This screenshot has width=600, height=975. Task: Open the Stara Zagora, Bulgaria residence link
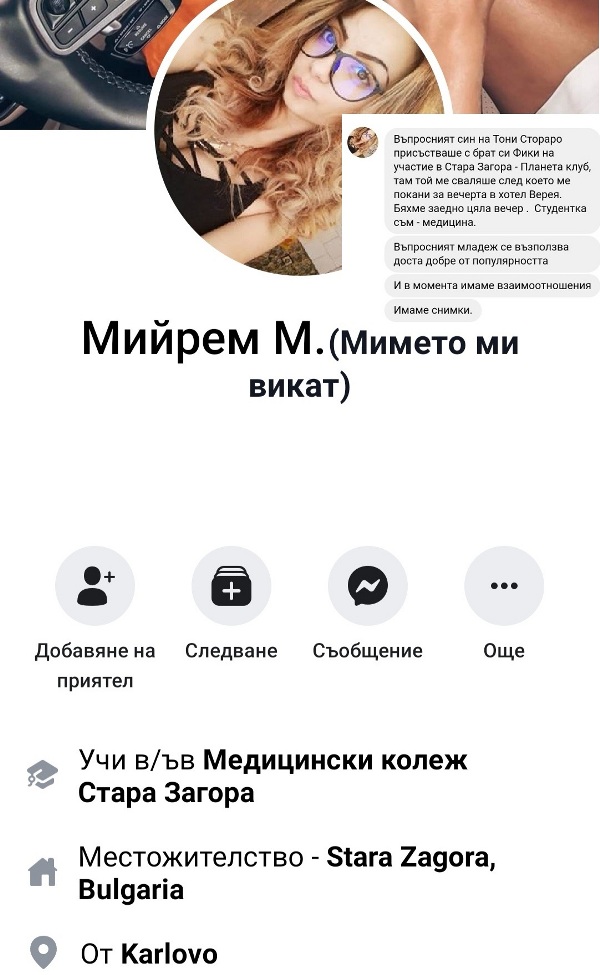point(410,857)
